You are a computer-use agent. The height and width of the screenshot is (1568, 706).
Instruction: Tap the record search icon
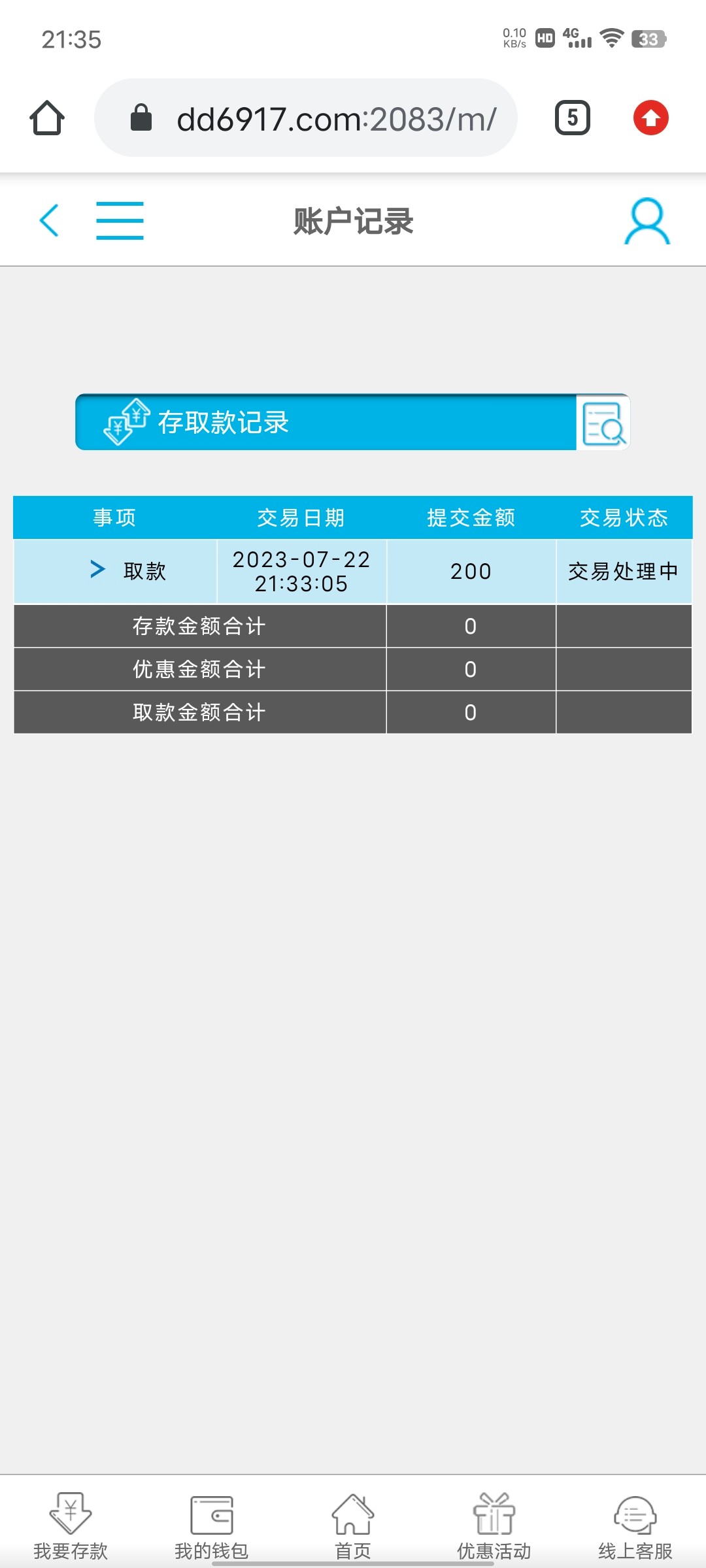coord(603,423)
